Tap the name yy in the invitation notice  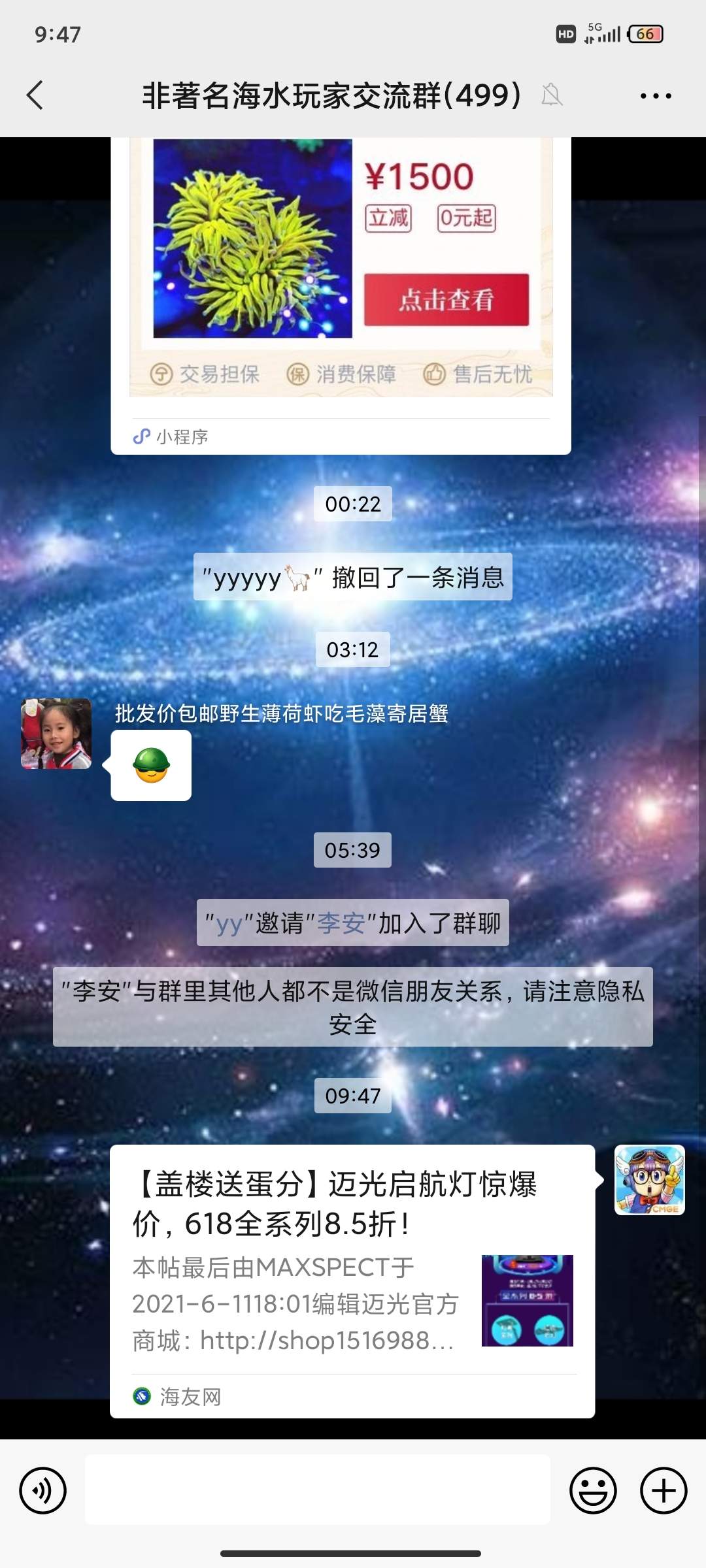[229, 923]
